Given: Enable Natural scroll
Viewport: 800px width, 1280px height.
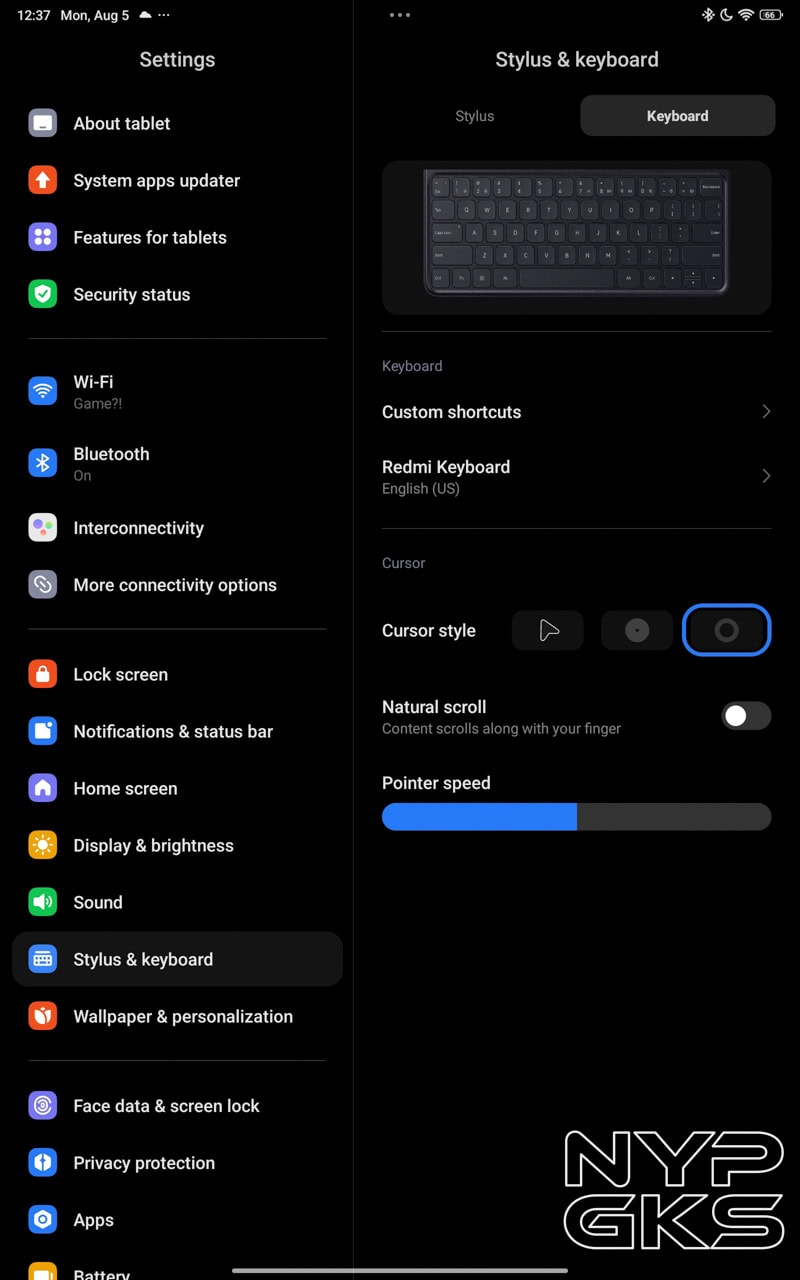Looking at the screenshot, I should (x=746, y=716).
